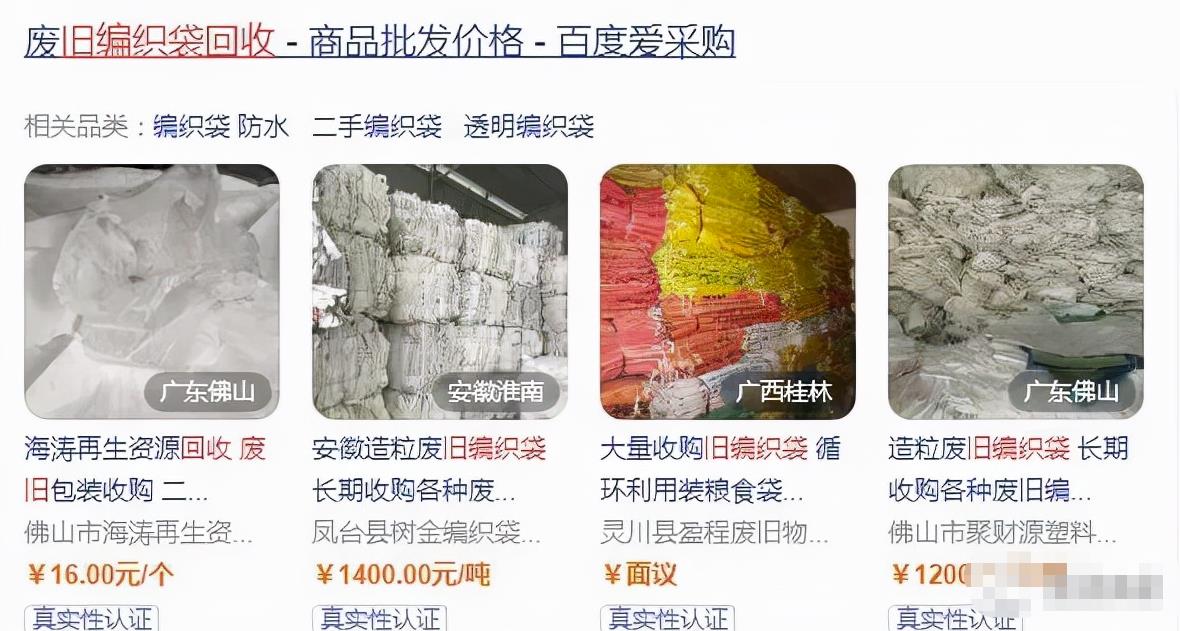View 真实性认证 badge under 佛山市海涛再生资

pyautogui.click(x=91, y=618)
